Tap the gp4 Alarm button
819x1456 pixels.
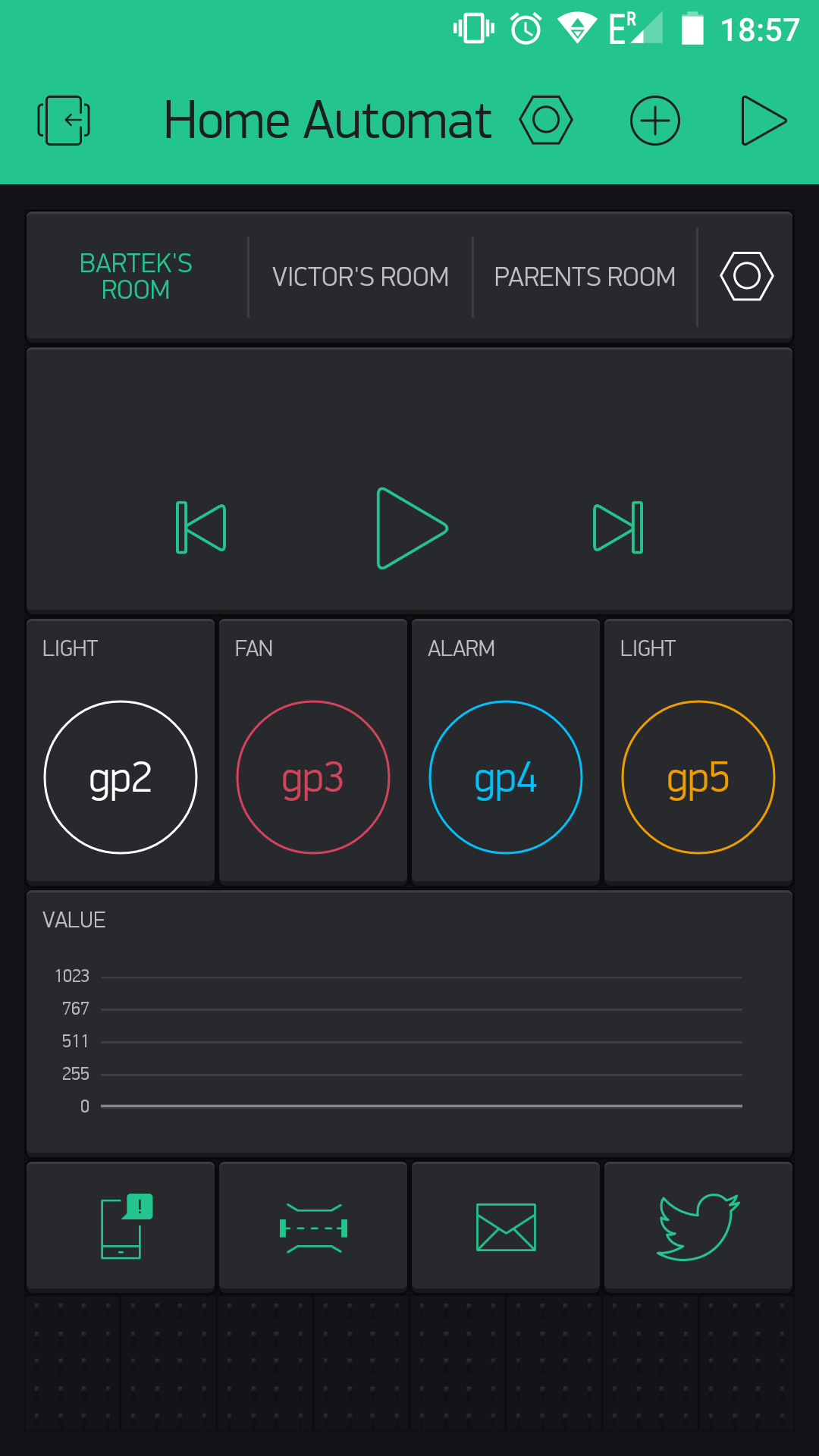pyautogui.click(x=506, y=777)
